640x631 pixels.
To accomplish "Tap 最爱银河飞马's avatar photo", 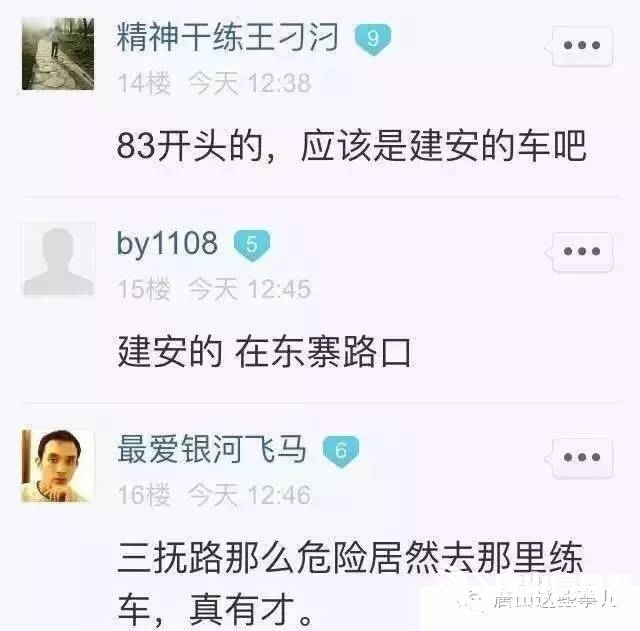I will point(58,465).
